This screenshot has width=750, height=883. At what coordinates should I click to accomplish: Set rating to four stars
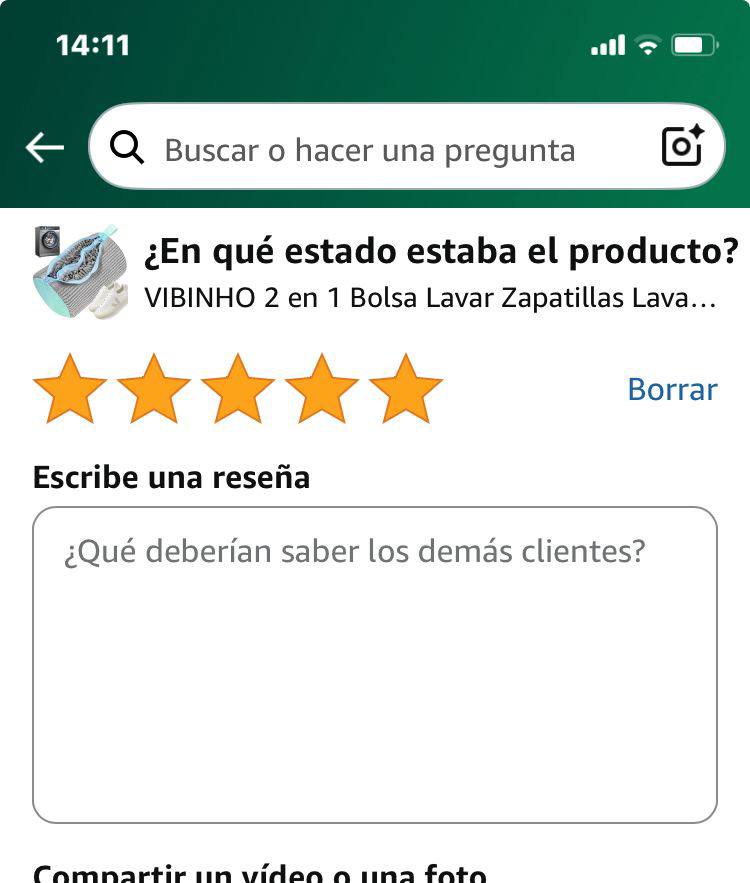(x=322, y=389)
